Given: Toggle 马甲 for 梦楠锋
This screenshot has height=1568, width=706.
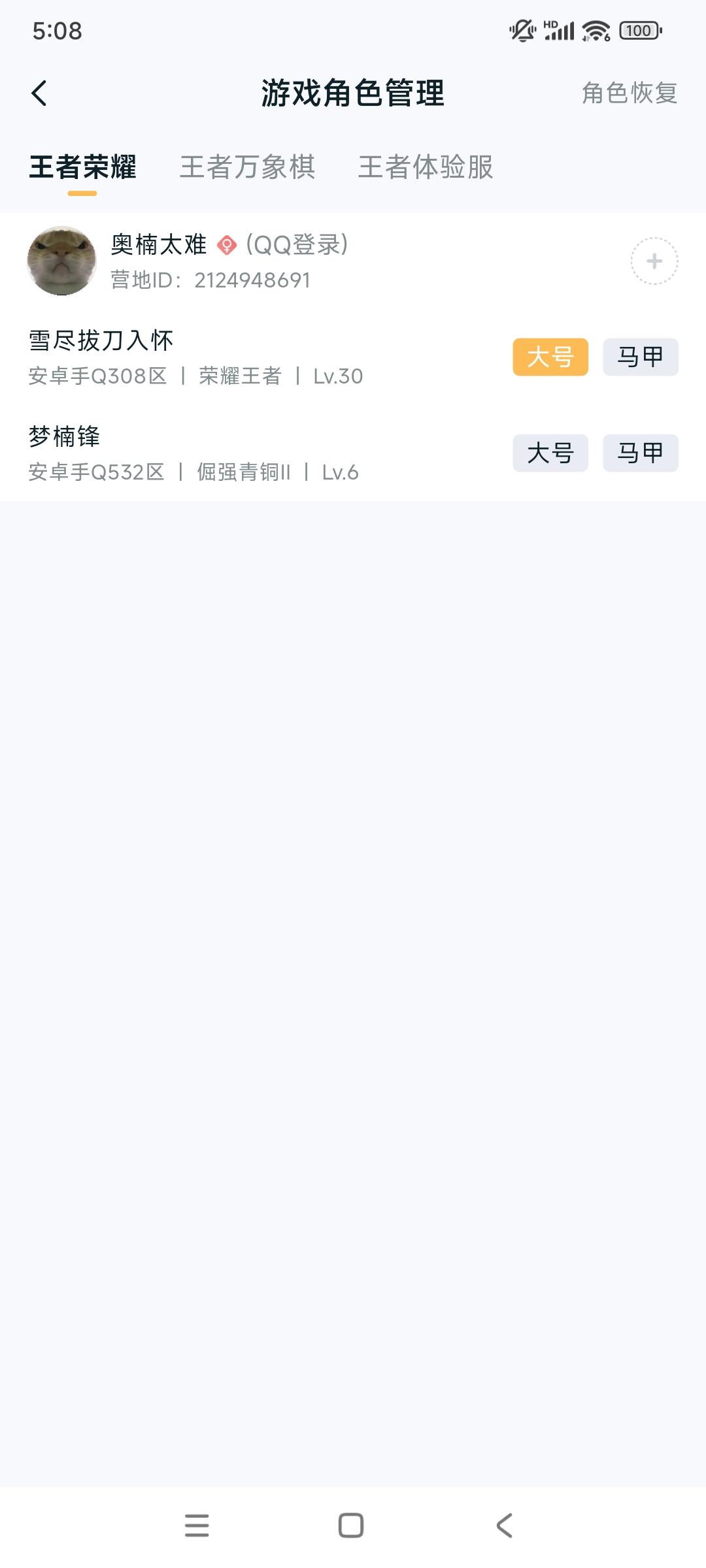Looking at the screenshot, I should pyautogui.click(x=639, y=453).
